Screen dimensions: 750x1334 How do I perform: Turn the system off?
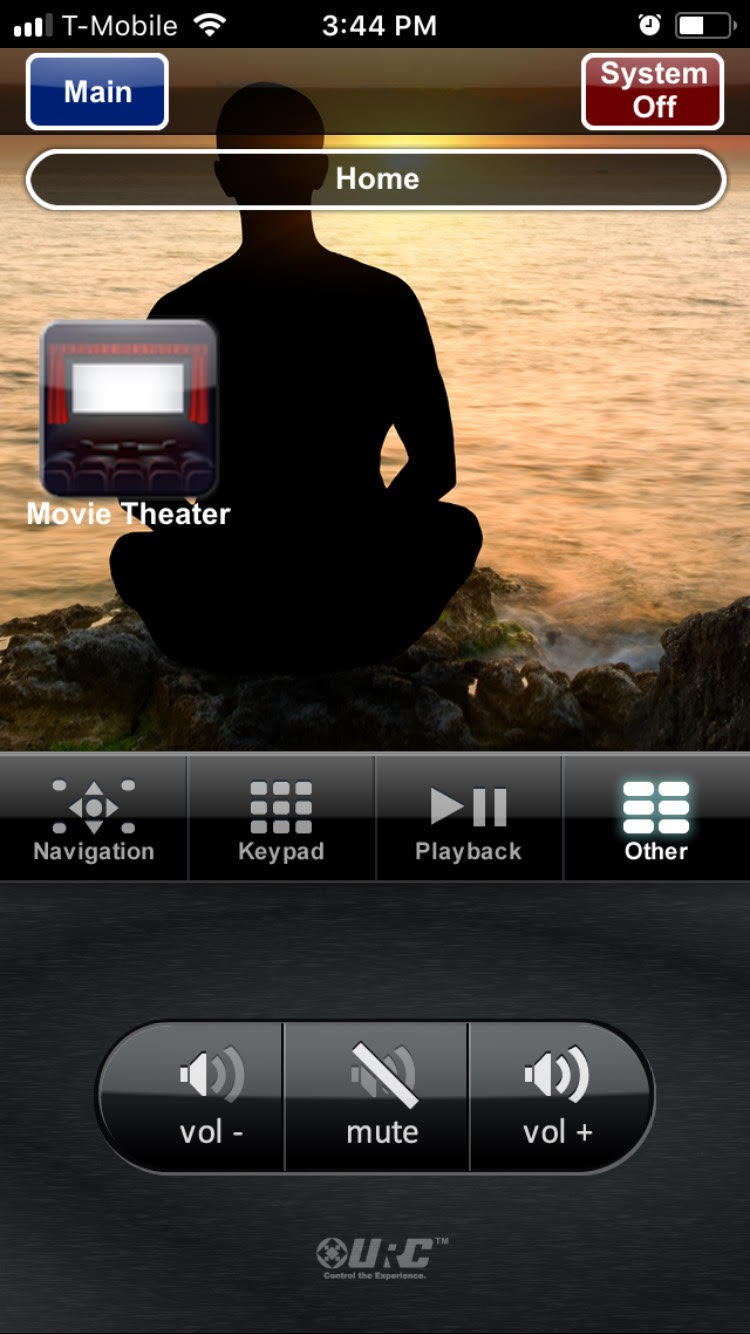point(652,91)
